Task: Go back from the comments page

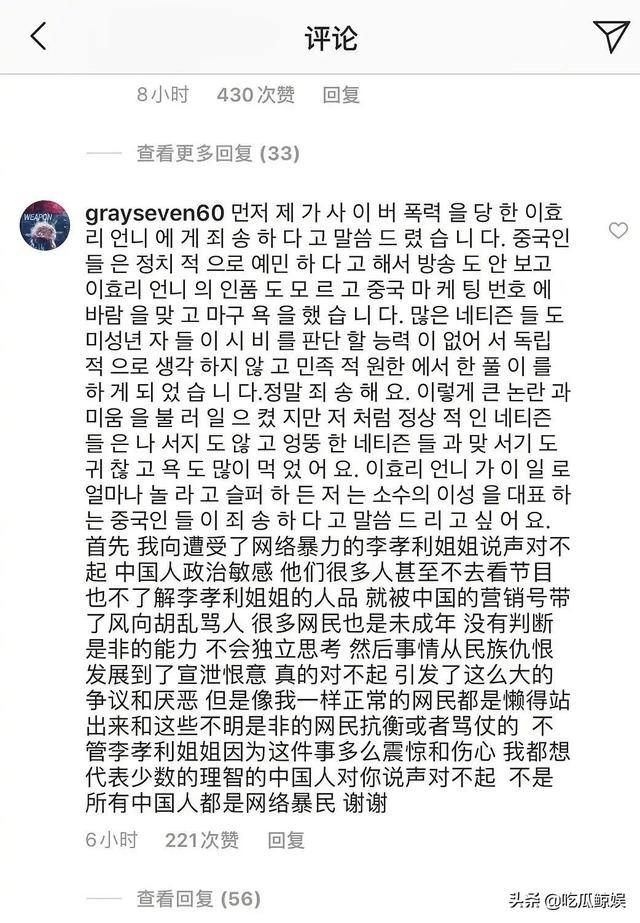Action: [x=37, y=37]
